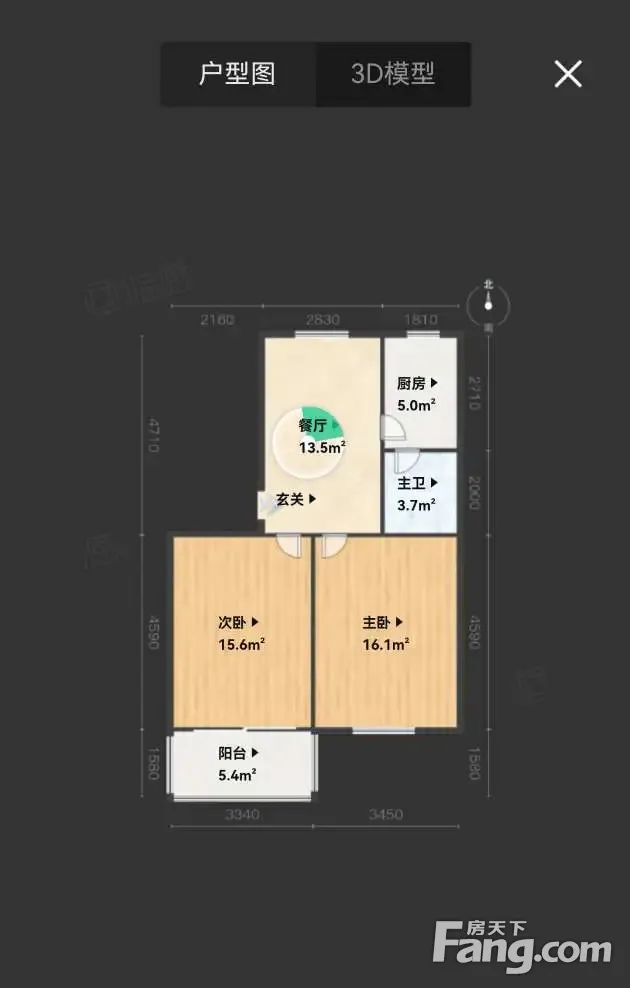The image size is (630, 988).
Task: Switch to the 3D模型 tab
Action: (393, 74)
